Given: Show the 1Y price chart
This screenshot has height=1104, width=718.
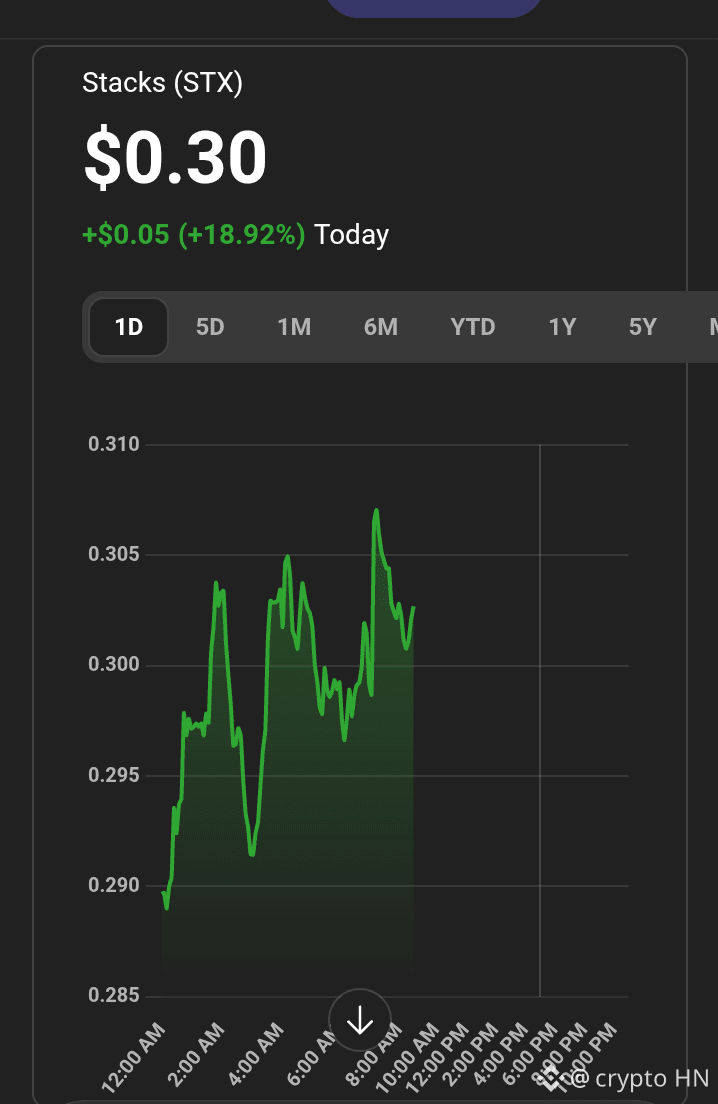Looking at the screenshot, I should coord(562,327).
